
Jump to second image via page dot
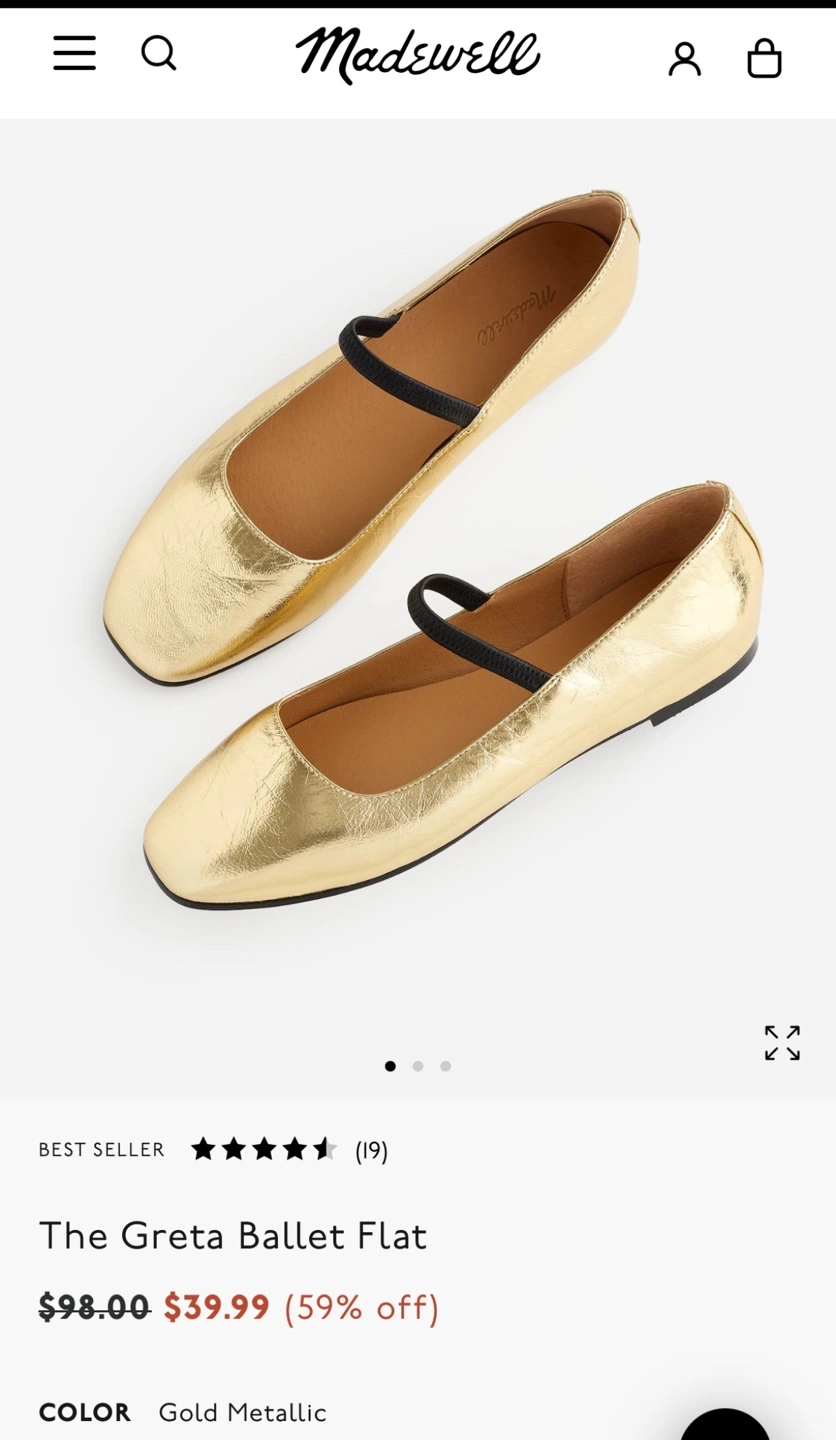pos(418,1066)
